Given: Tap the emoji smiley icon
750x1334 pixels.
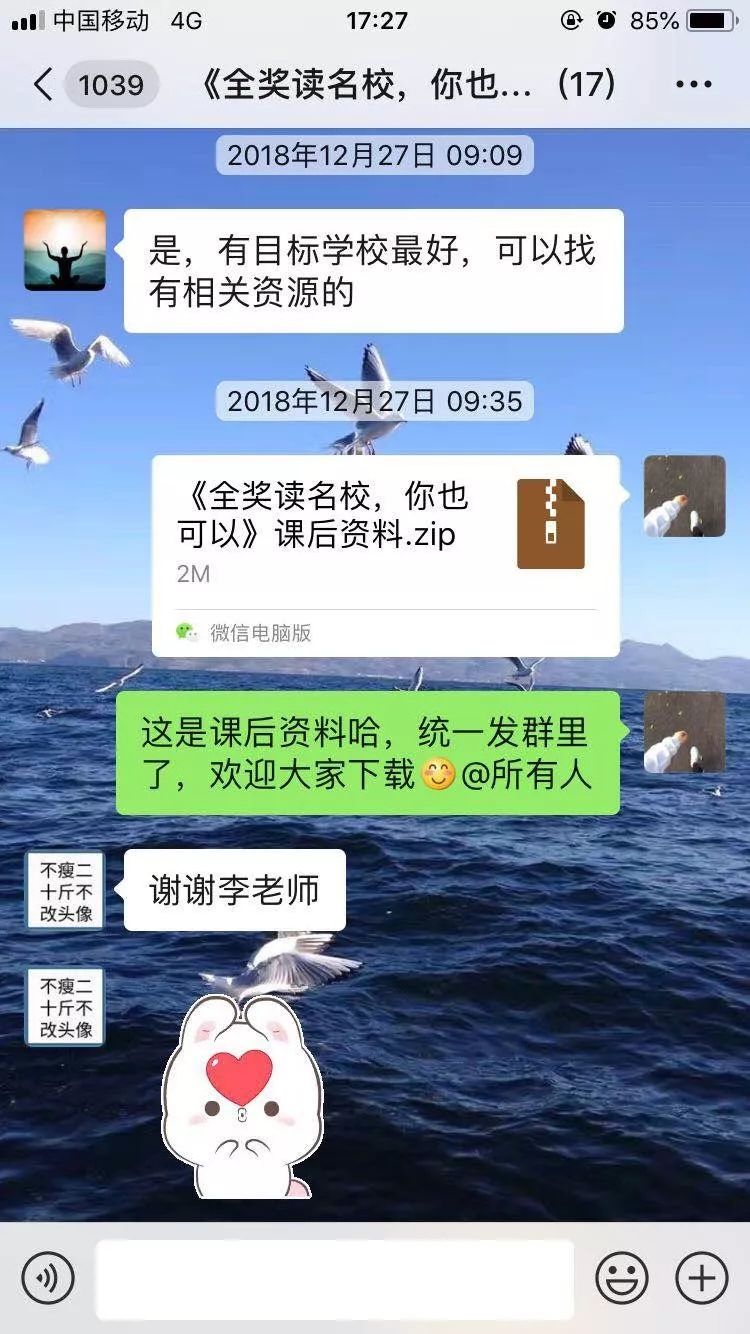Looking at the screenshot, I should 621,1277.
